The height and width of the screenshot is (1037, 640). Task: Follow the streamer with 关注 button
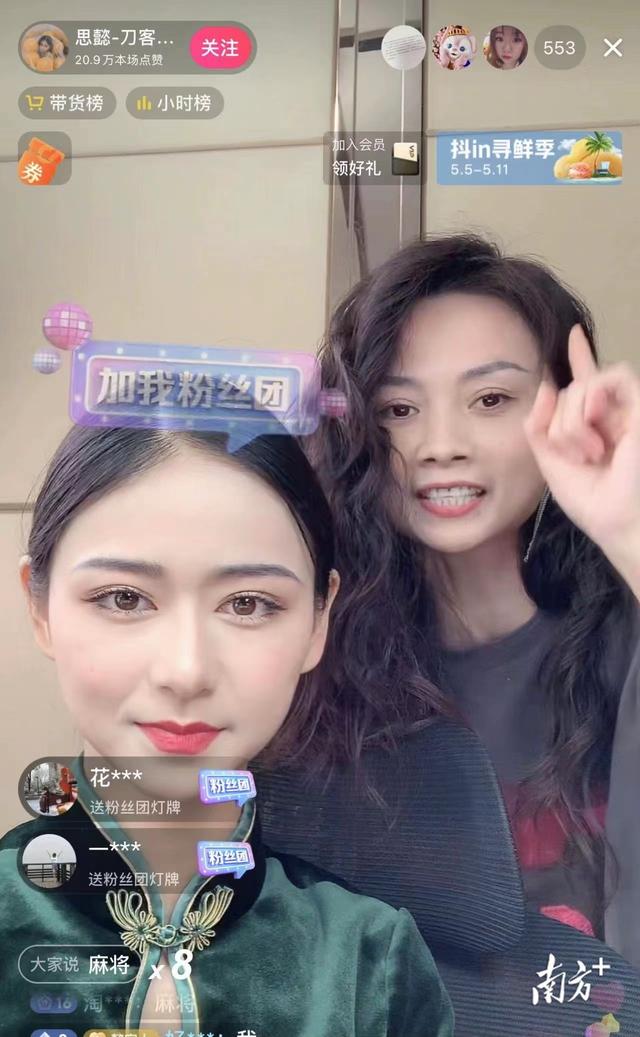pyautogui.click(x=220, y=48)
